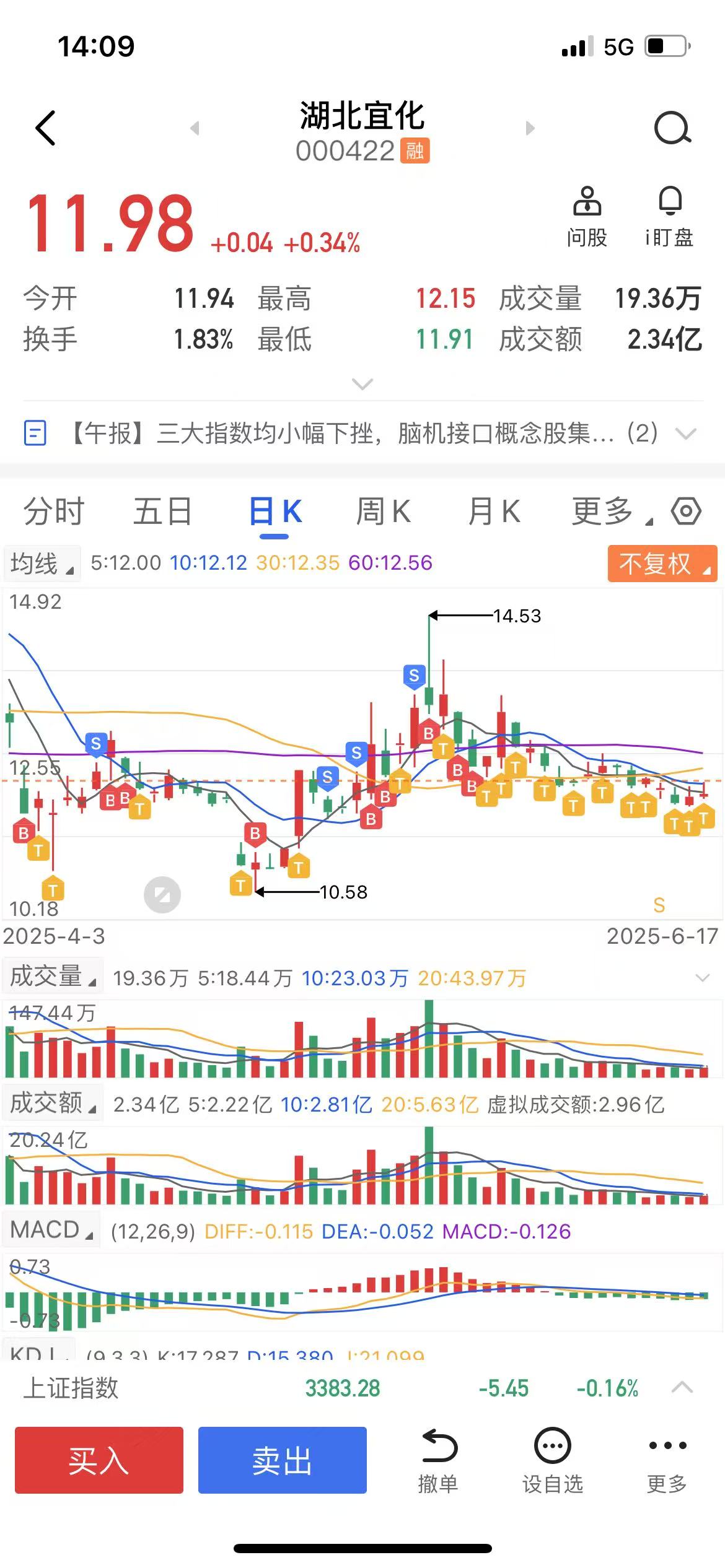The width and height of the screenshot is (725, 1568).
Task: Add stock via 设自选
Action: coord(552,1460)
